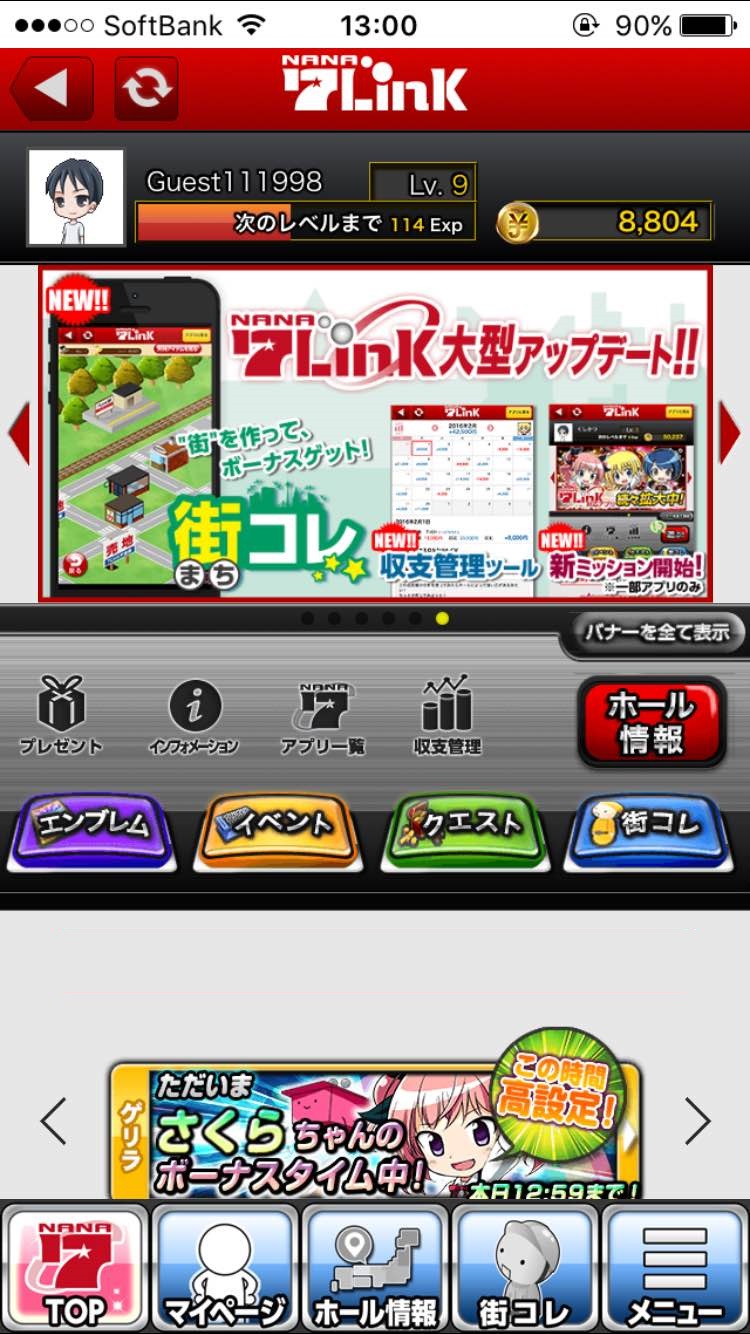Open the blue 街コレ button
Viewport: 750px width, 1334px height.
coord(656,829)
